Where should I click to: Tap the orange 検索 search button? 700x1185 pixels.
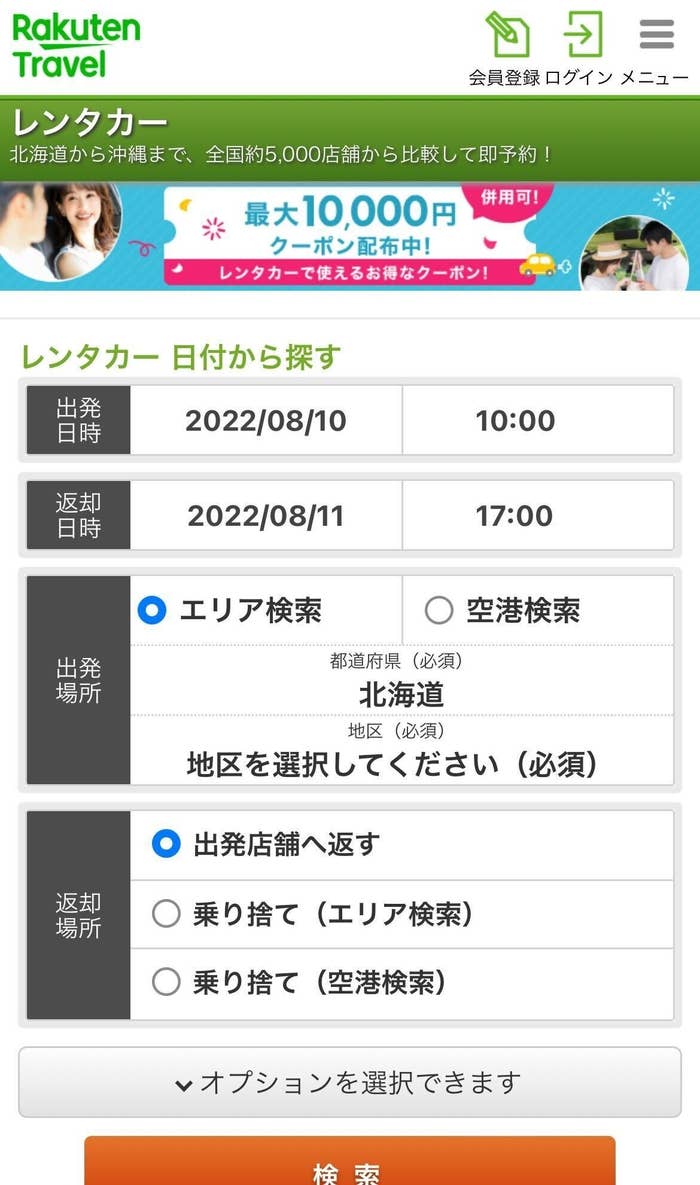click(350, 1165)
